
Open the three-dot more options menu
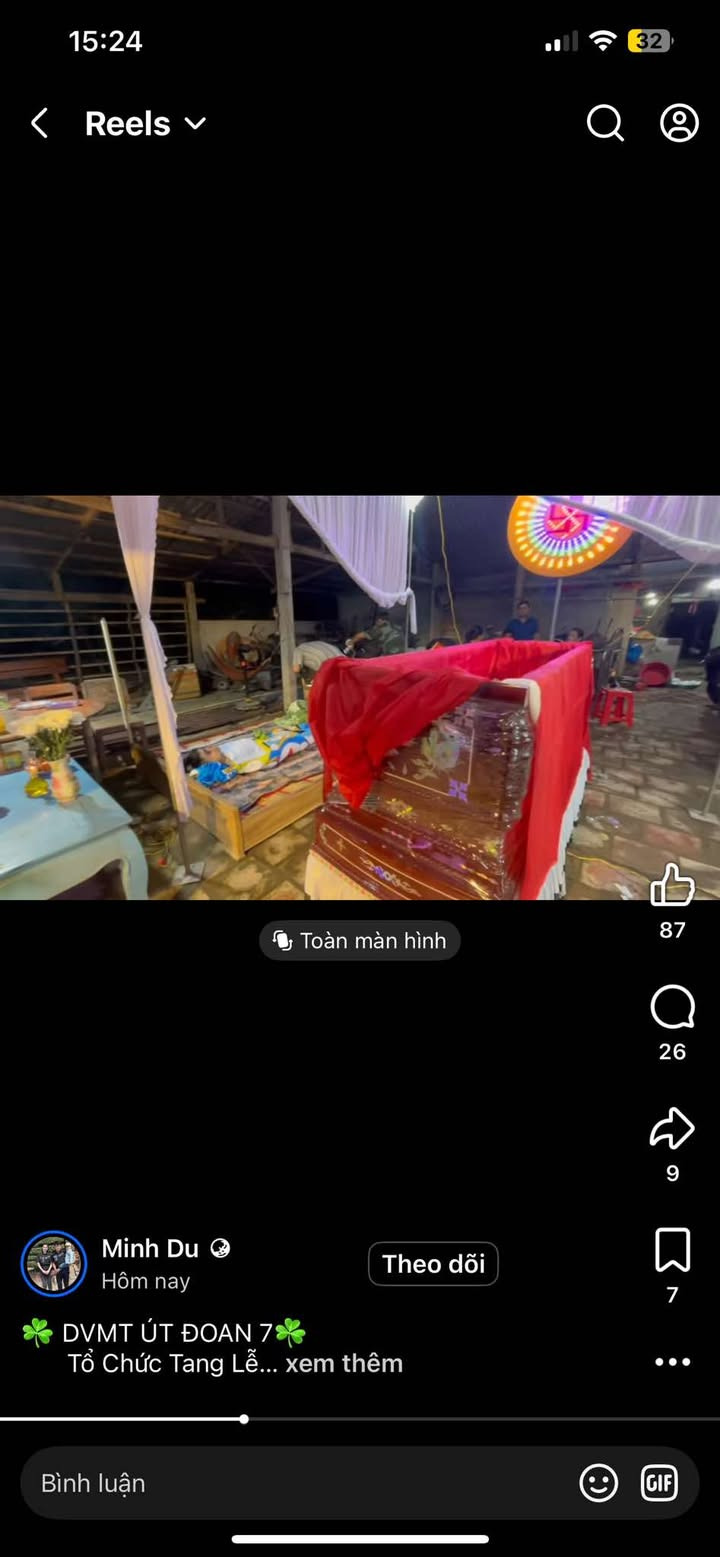pos(672,1362)
